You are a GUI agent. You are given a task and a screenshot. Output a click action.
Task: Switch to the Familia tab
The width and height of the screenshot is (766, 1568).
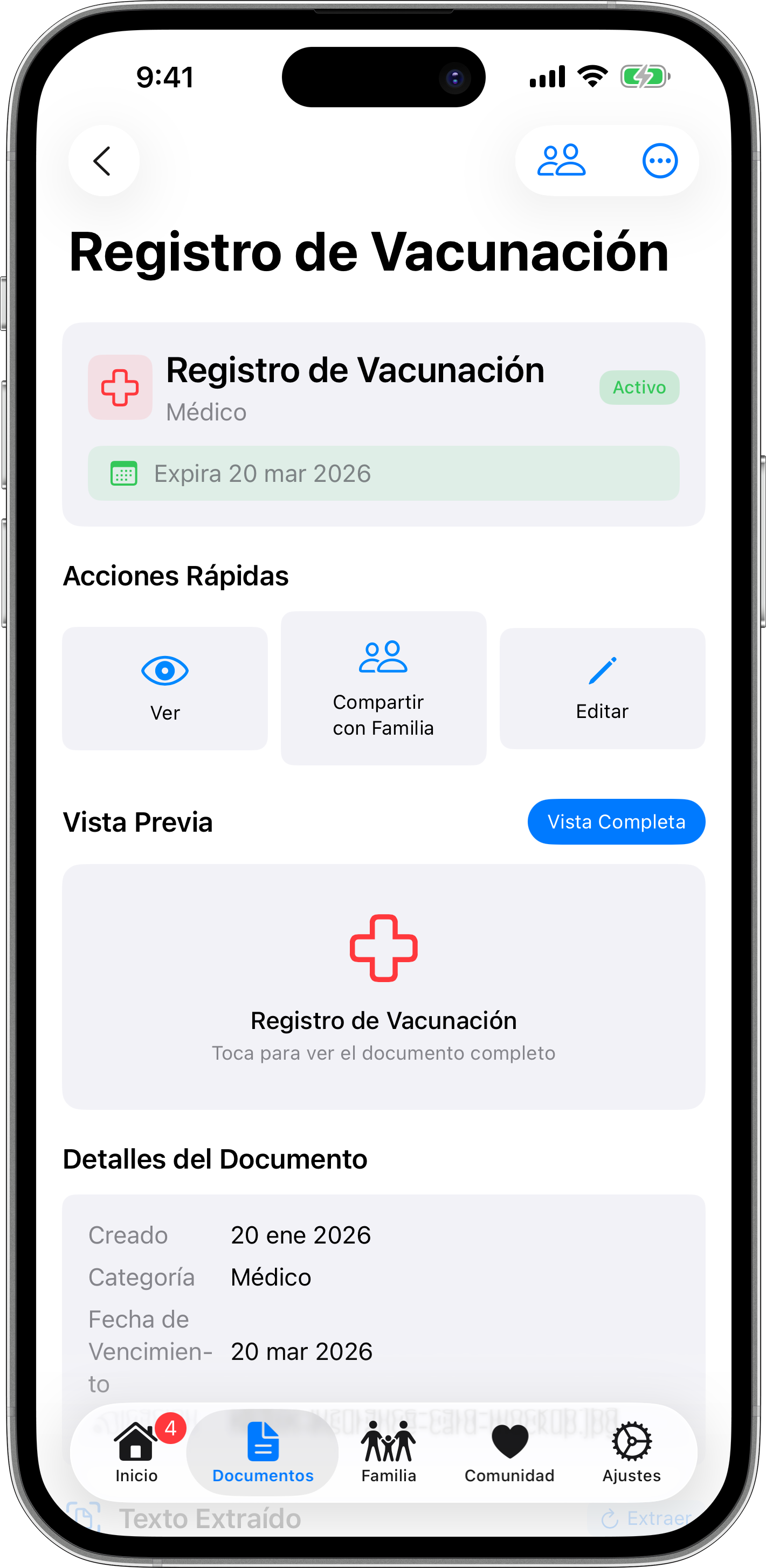(389, 1452)
